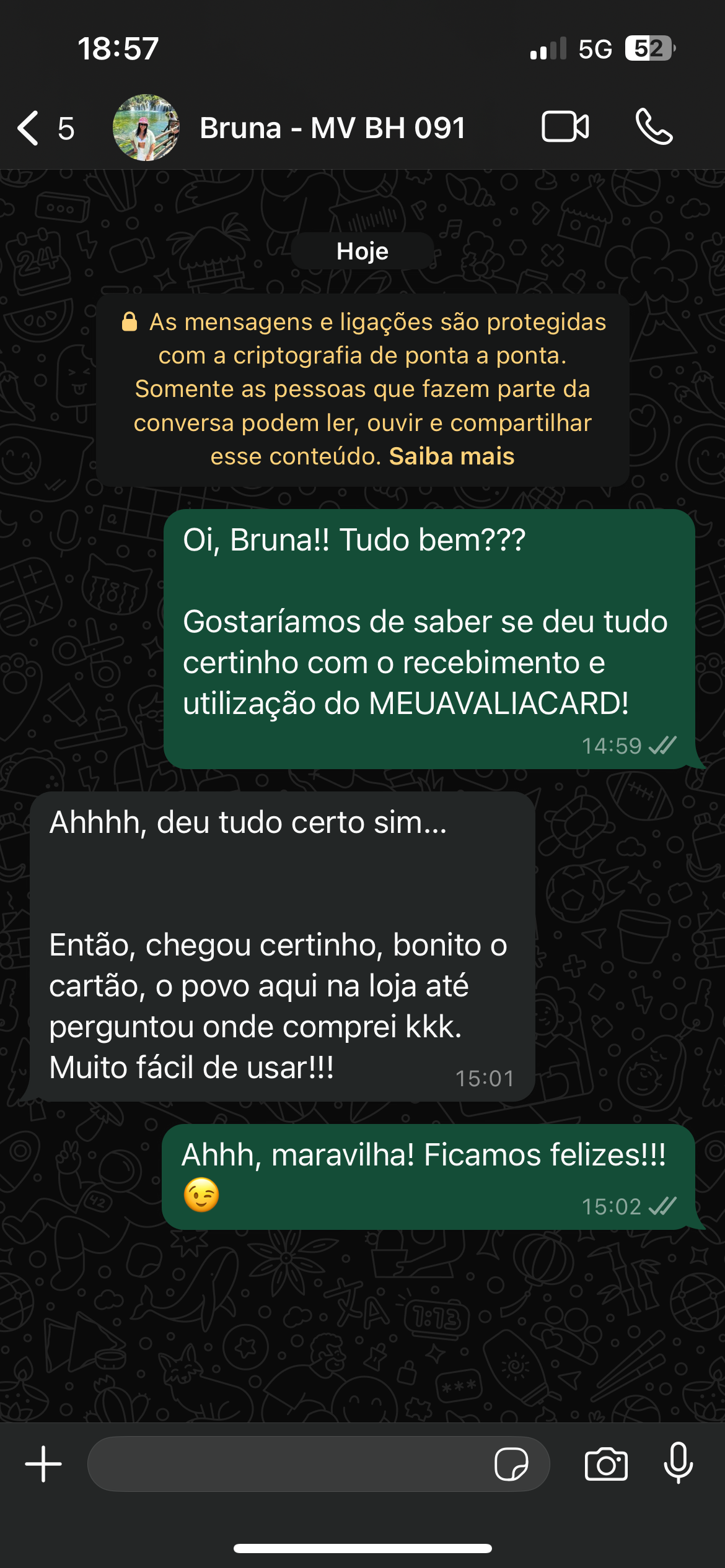Start a voice call with Bruna
The width and height of the screenshot is (725, 1568).
[654, 127]
